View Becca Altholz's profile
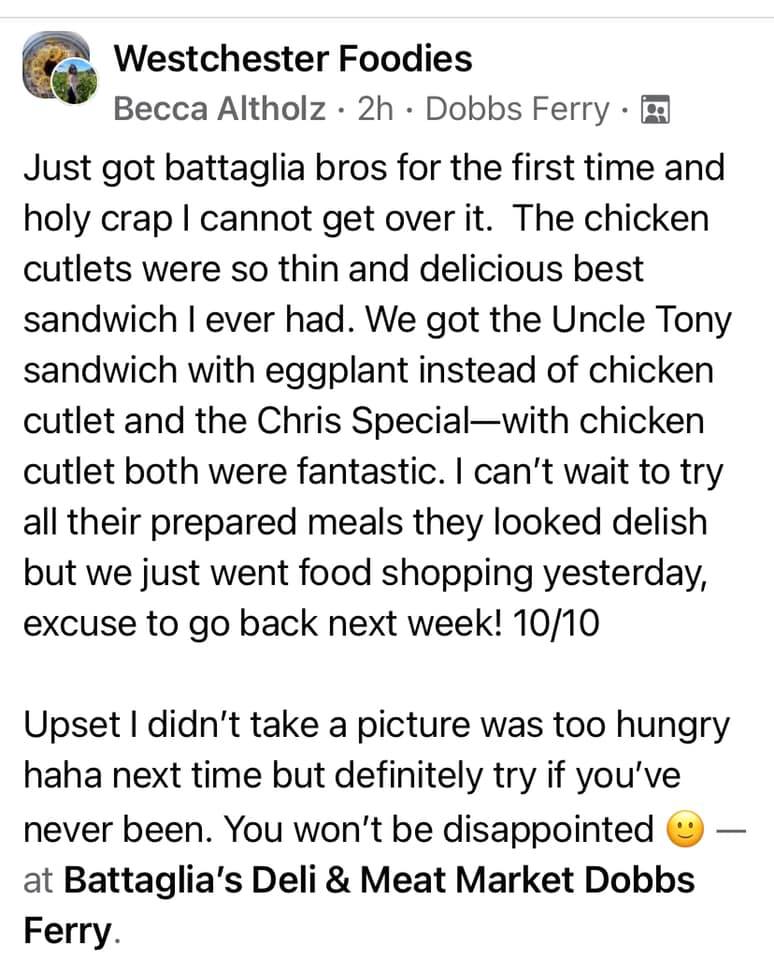Screen dimensions: 774x960 pos(220,108)
